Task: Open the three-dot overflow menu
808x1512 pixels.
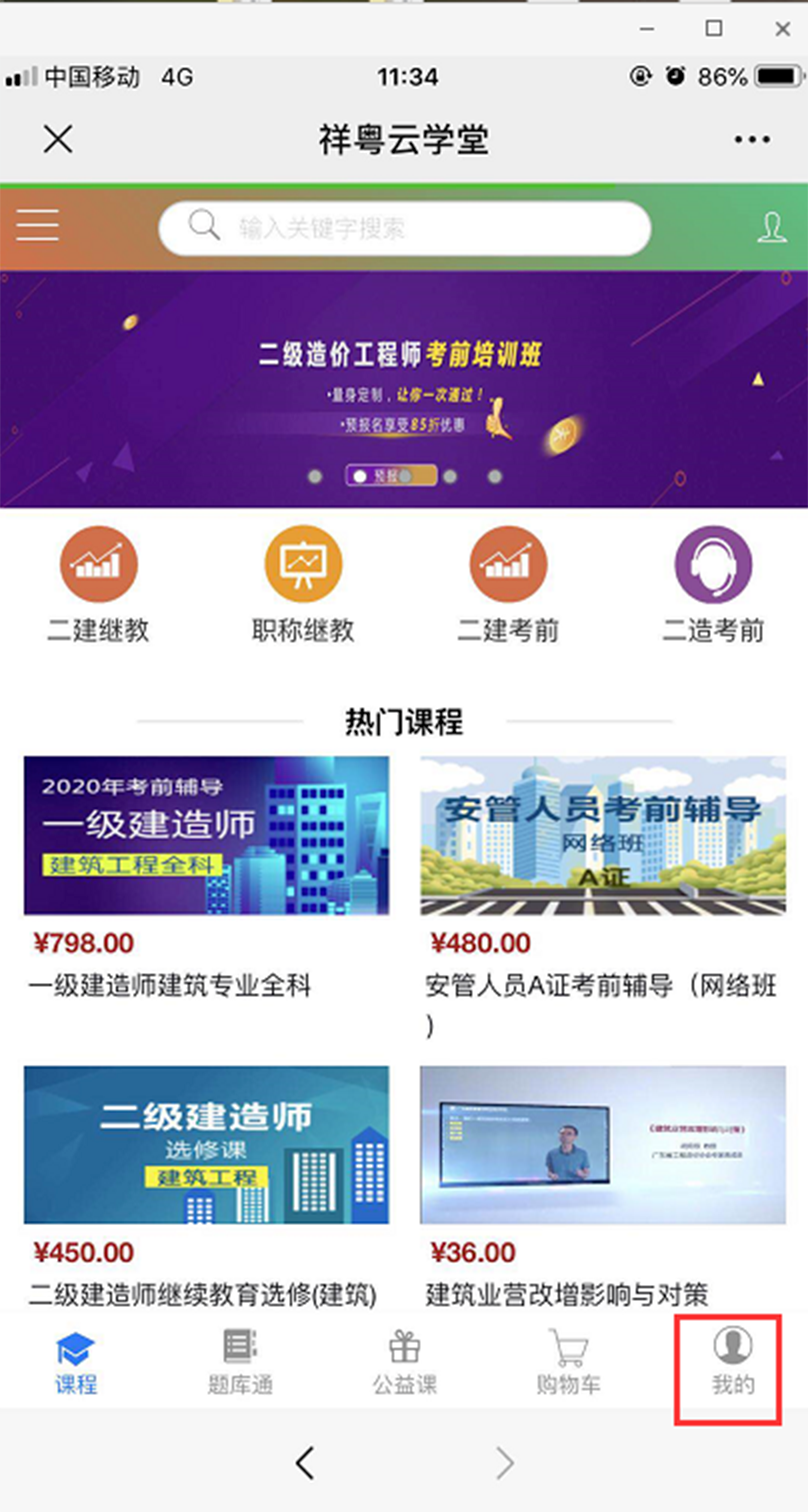Action: pyautogui.click(x=752, y=140)
